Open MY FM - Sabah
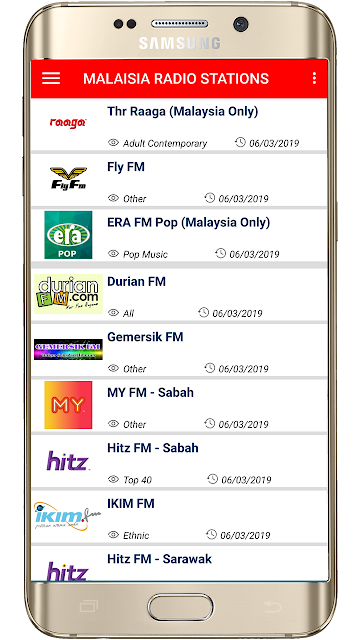 pyautogui.click(x=179, y=405)
